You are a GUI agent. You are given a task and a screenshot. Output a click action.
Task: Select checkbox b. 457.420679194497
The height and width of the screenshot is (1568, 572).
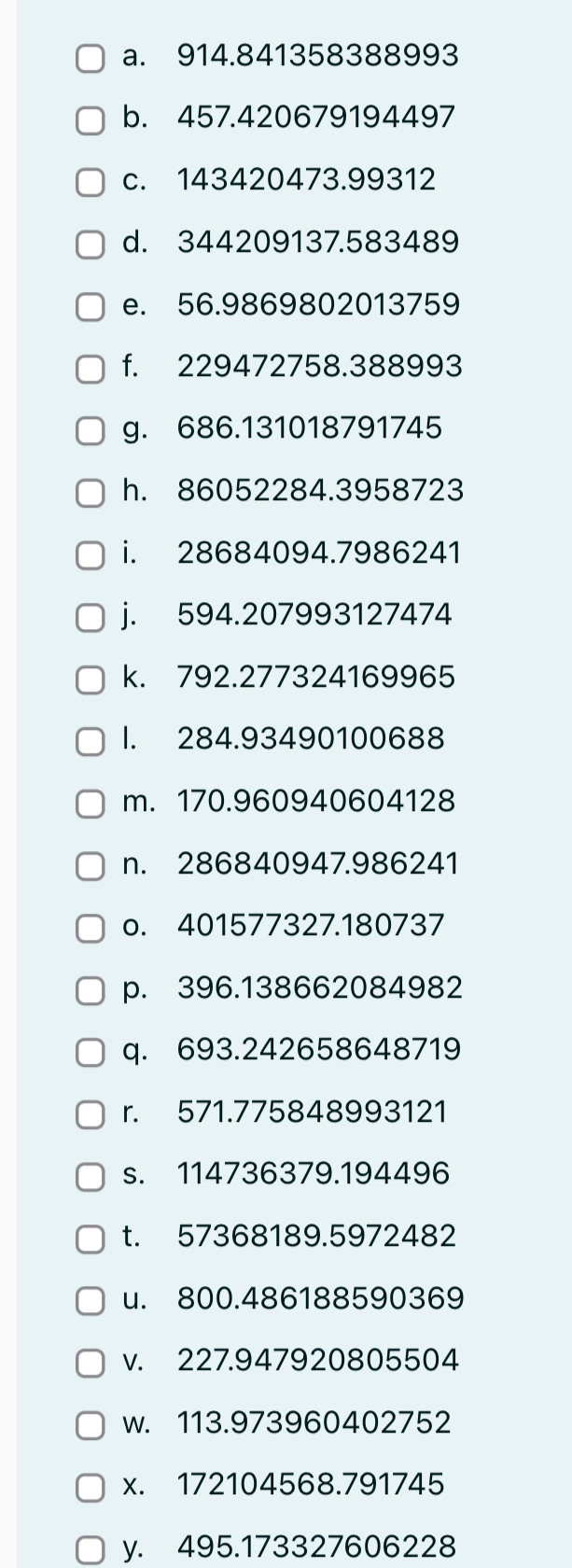tap(90, 120)
